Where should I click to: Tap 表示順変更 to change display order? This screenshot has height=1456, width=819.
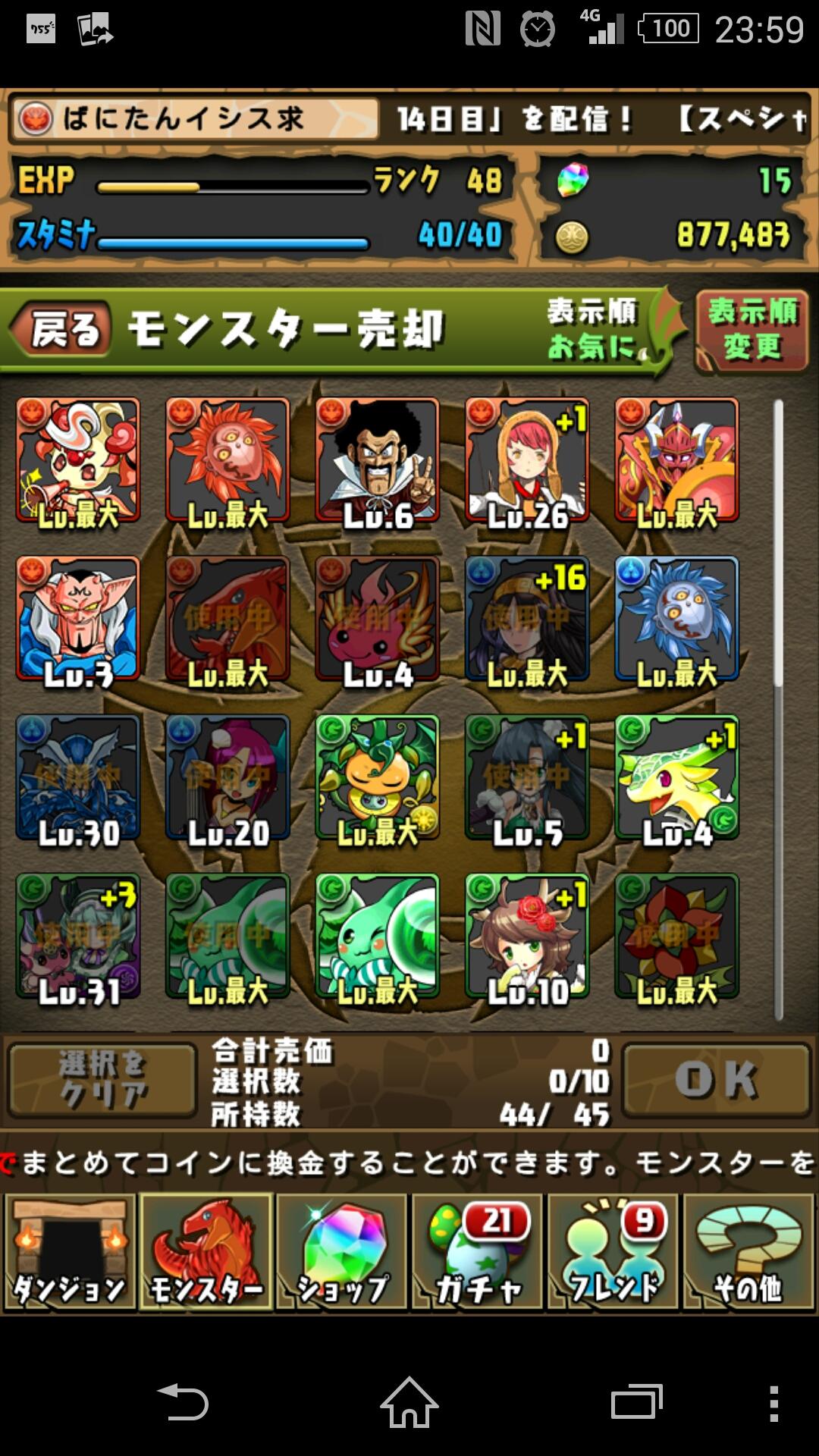tap(751, 330)
